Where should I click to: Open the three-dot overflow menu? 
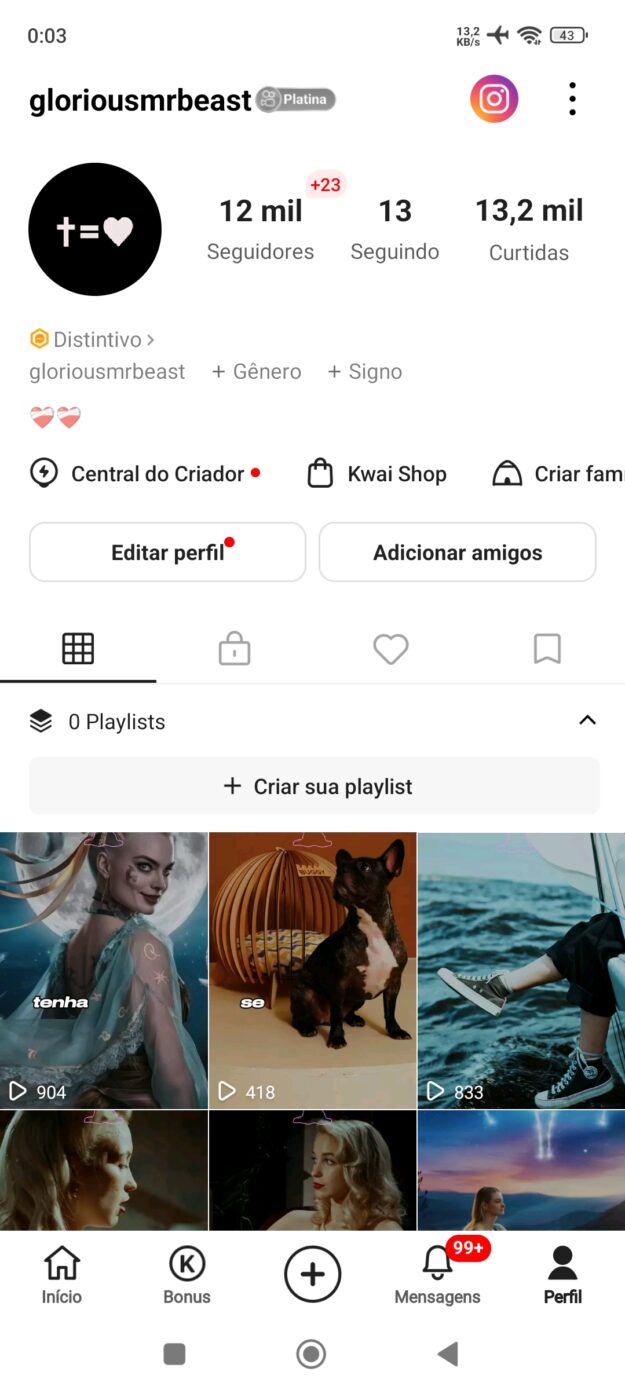click(572, 99)
